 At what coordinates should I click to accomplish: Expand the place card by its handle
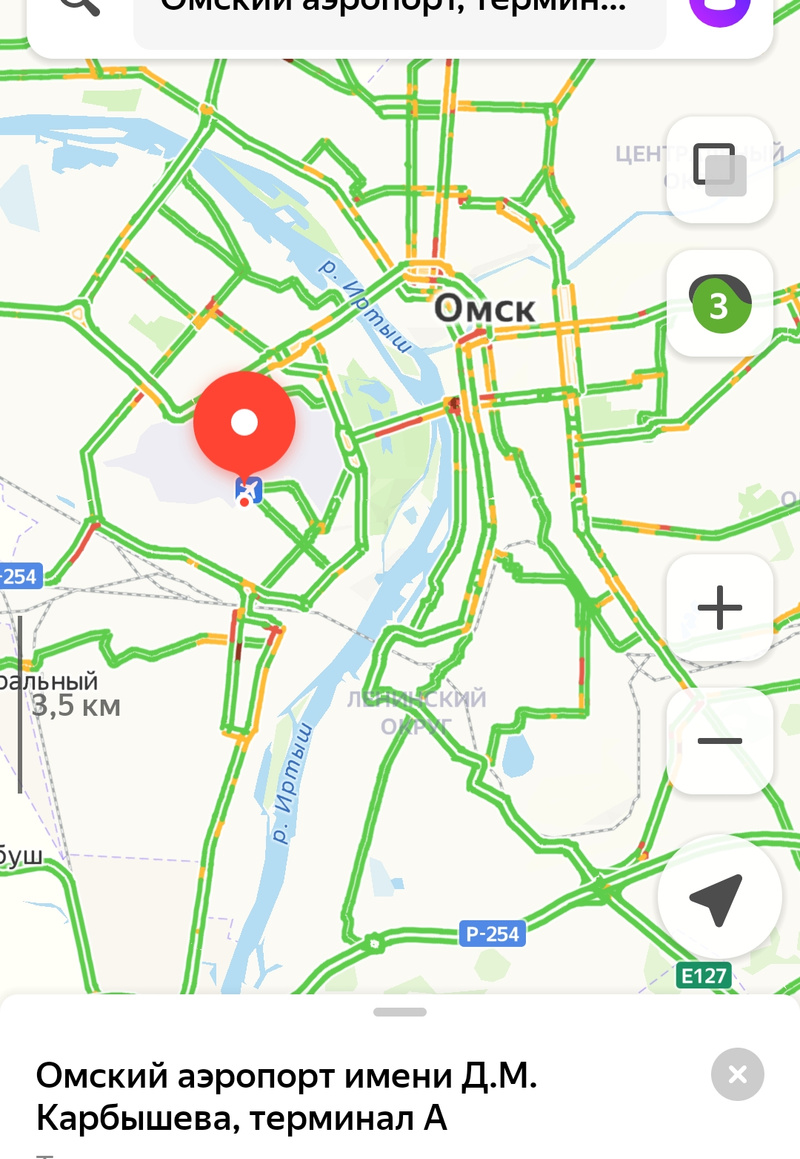click(x=400, y=1012)
